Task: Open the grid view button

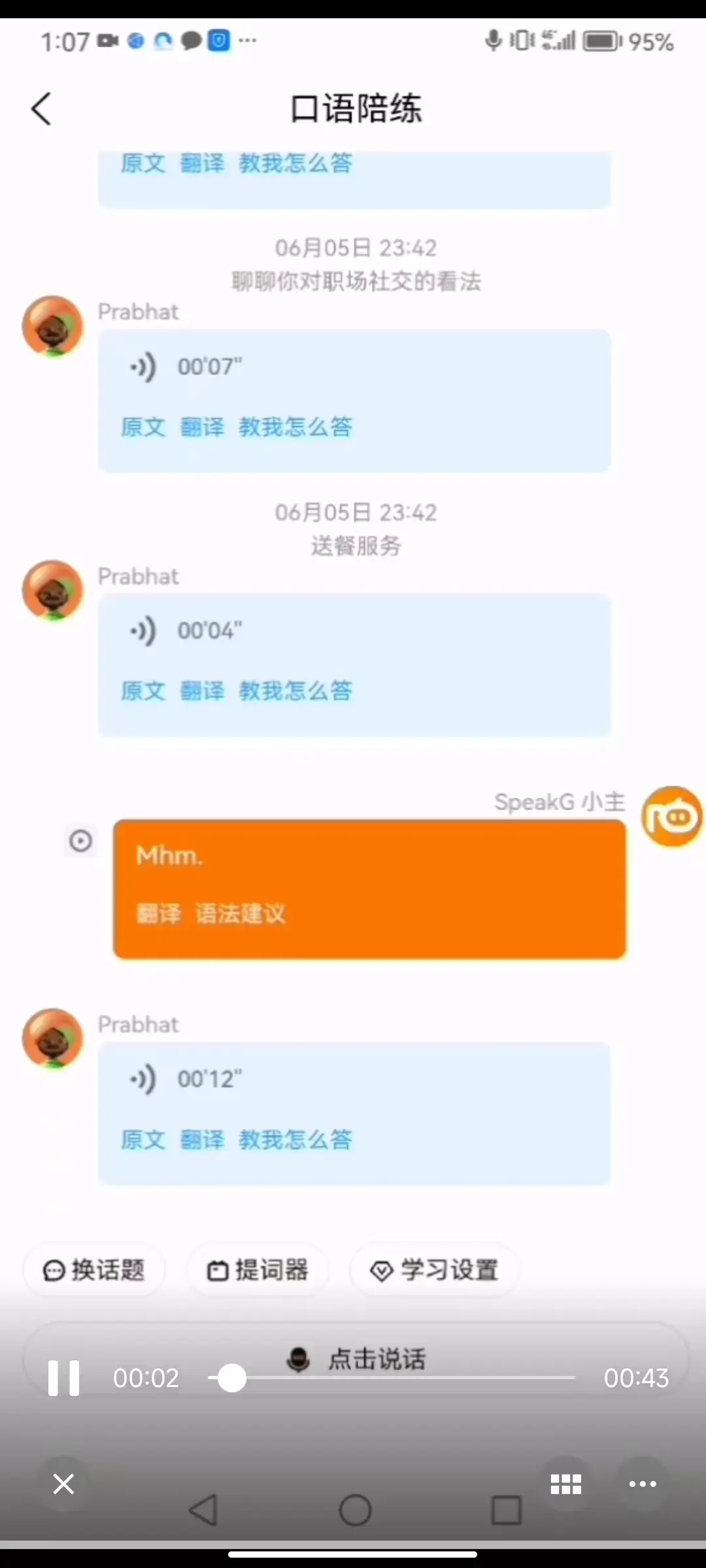Action: tap(565, 1484)
